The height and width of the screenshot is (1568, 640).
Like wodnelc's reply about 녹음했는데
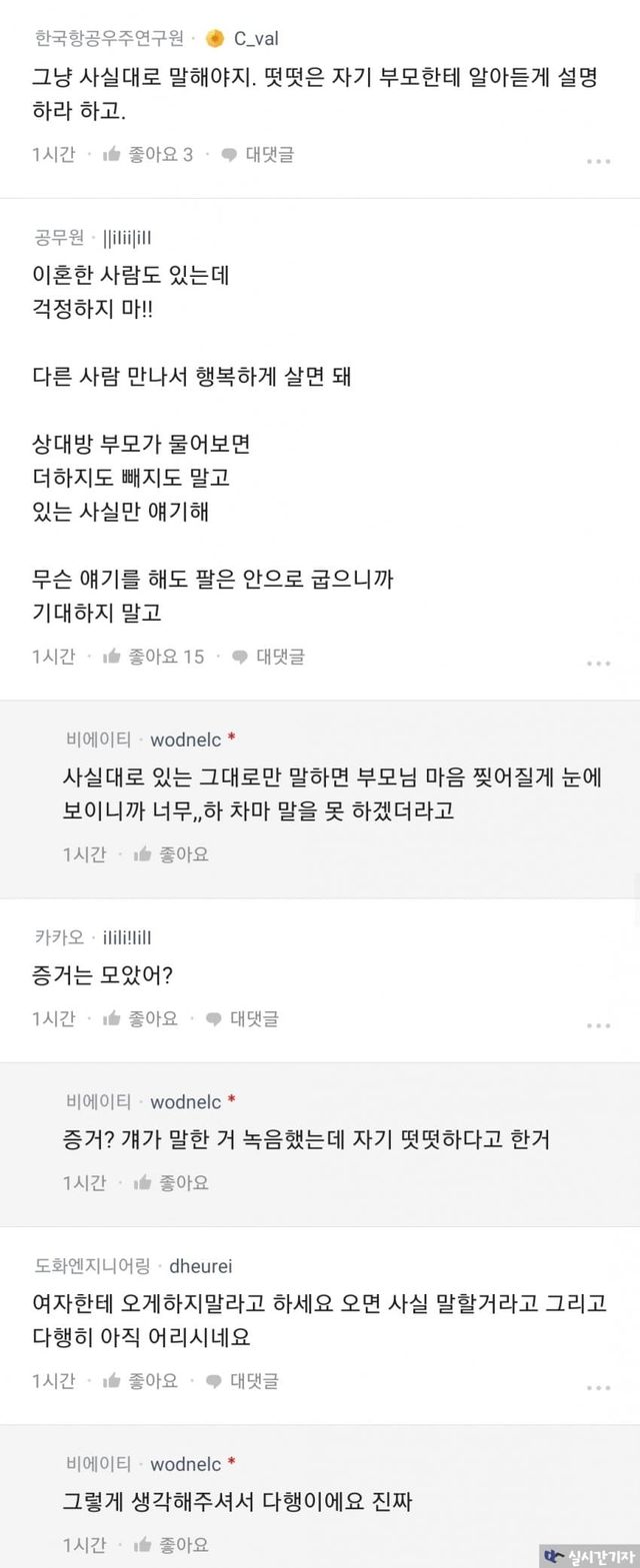171,1182
